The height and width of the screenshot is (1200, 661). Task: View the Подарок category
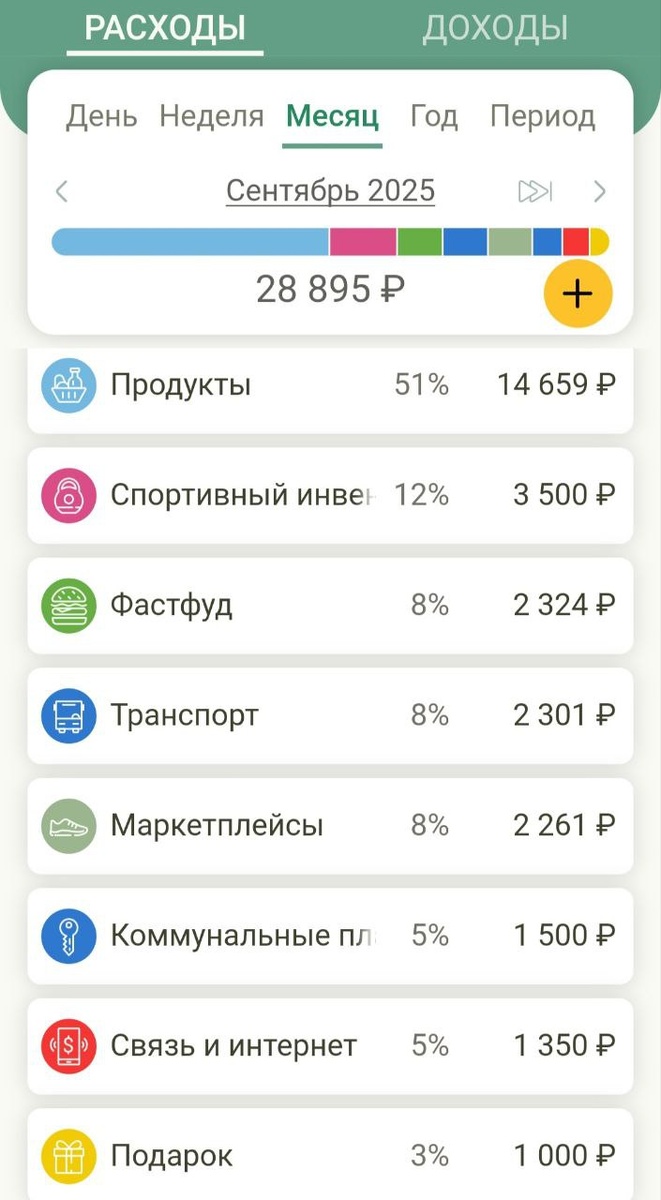pyautogui.click(x=330, y=1156)
